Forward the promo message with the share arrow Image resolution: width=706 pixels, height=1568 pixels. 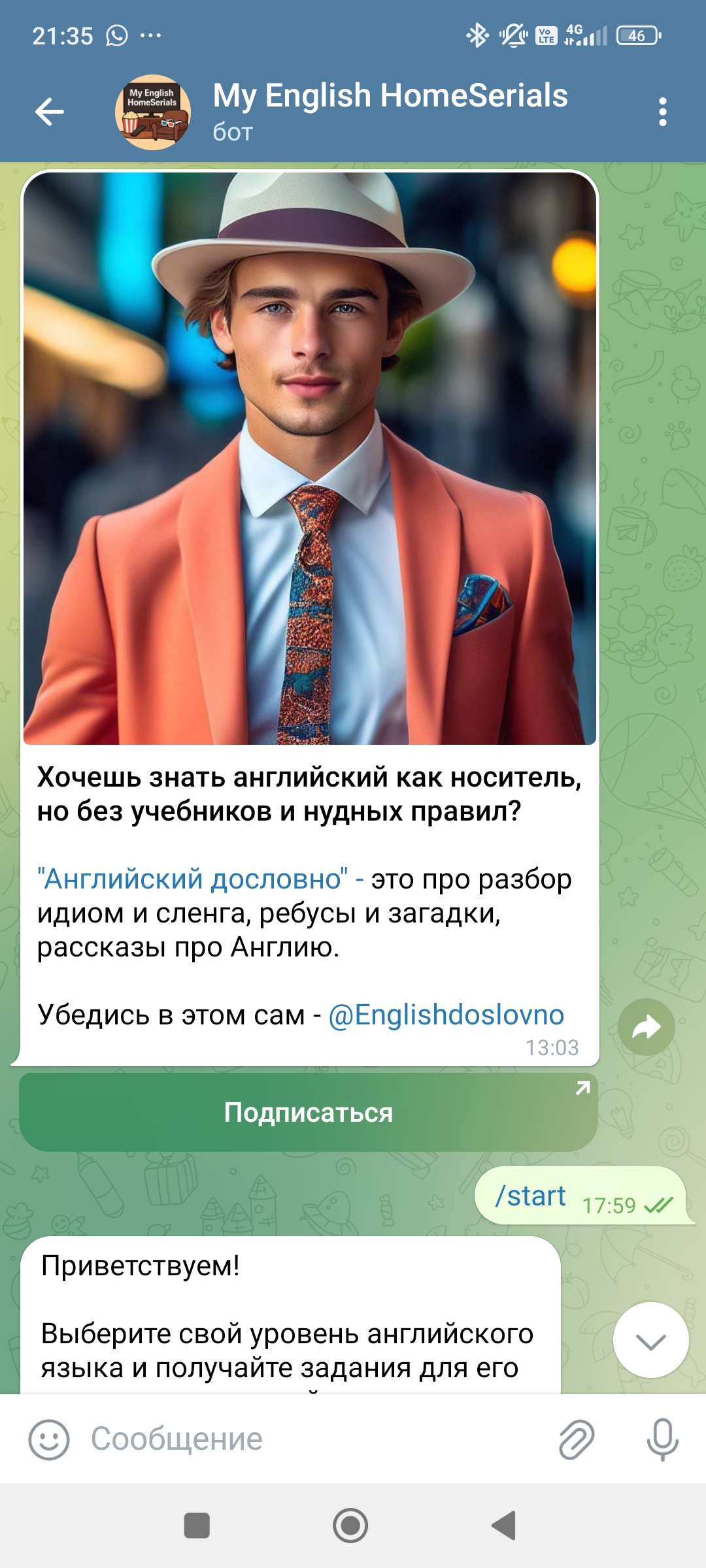pyautogui.click(x=646, y=1027)
